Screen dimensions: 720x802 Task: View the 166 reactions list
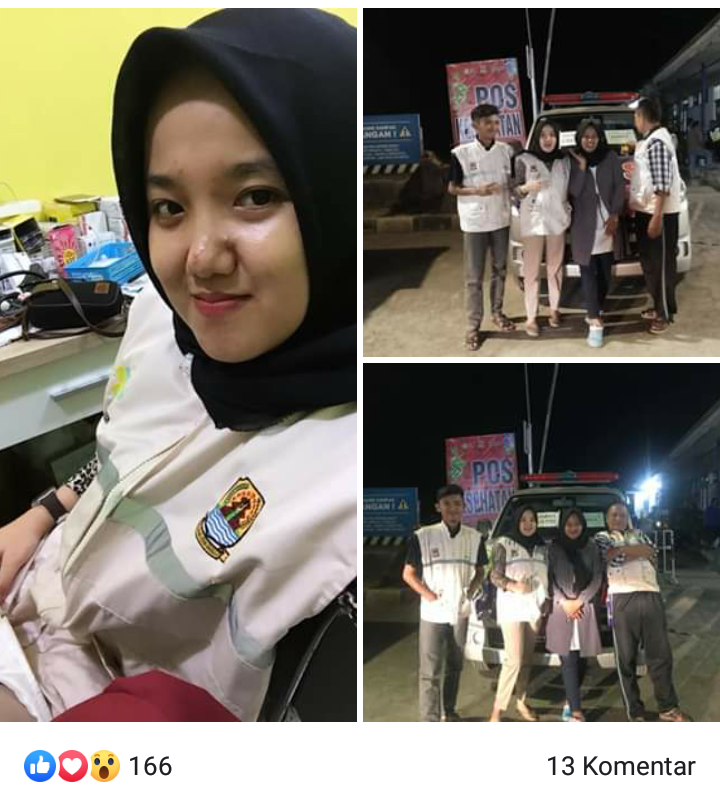[98, 767]
